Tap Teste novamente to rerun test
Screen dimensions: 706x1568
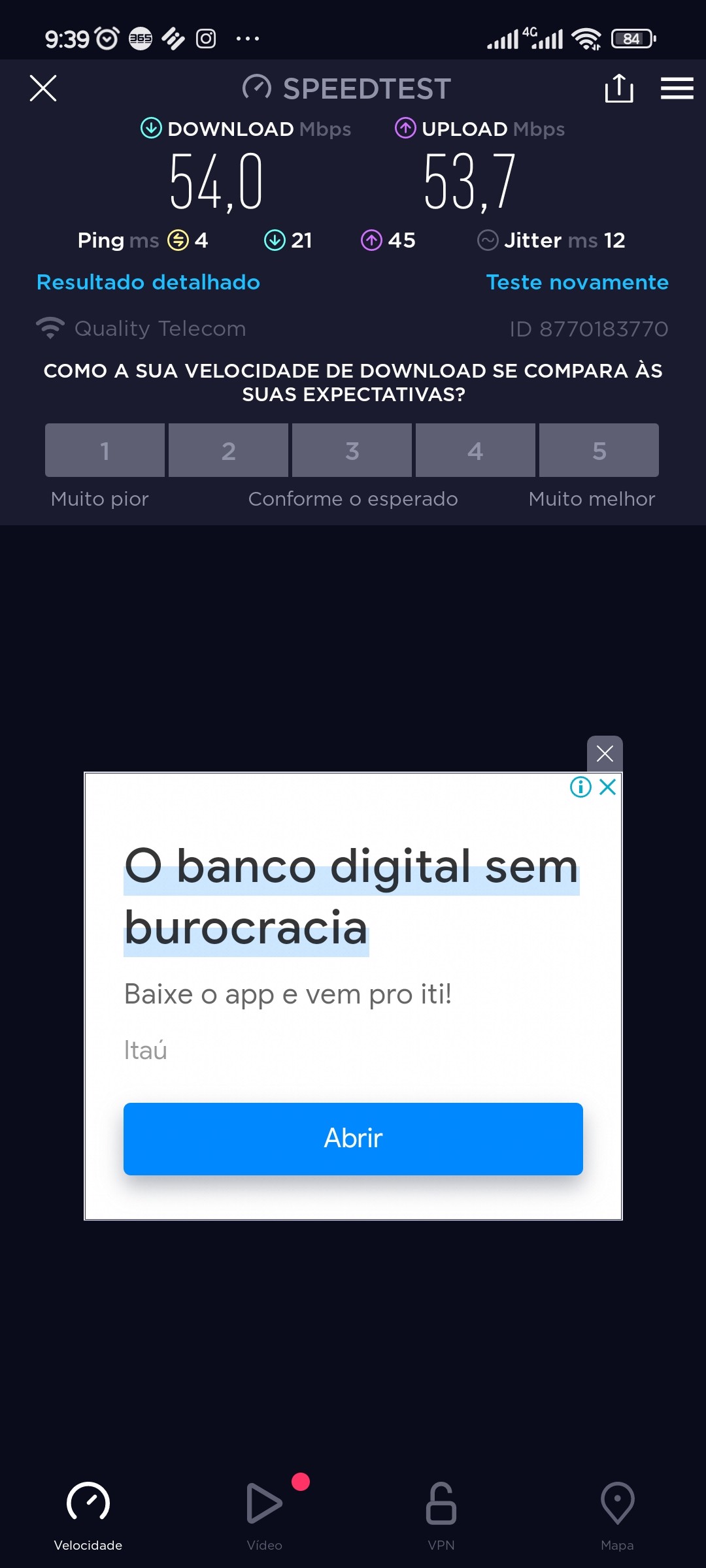pyautogui.click(x=577, y=282)
